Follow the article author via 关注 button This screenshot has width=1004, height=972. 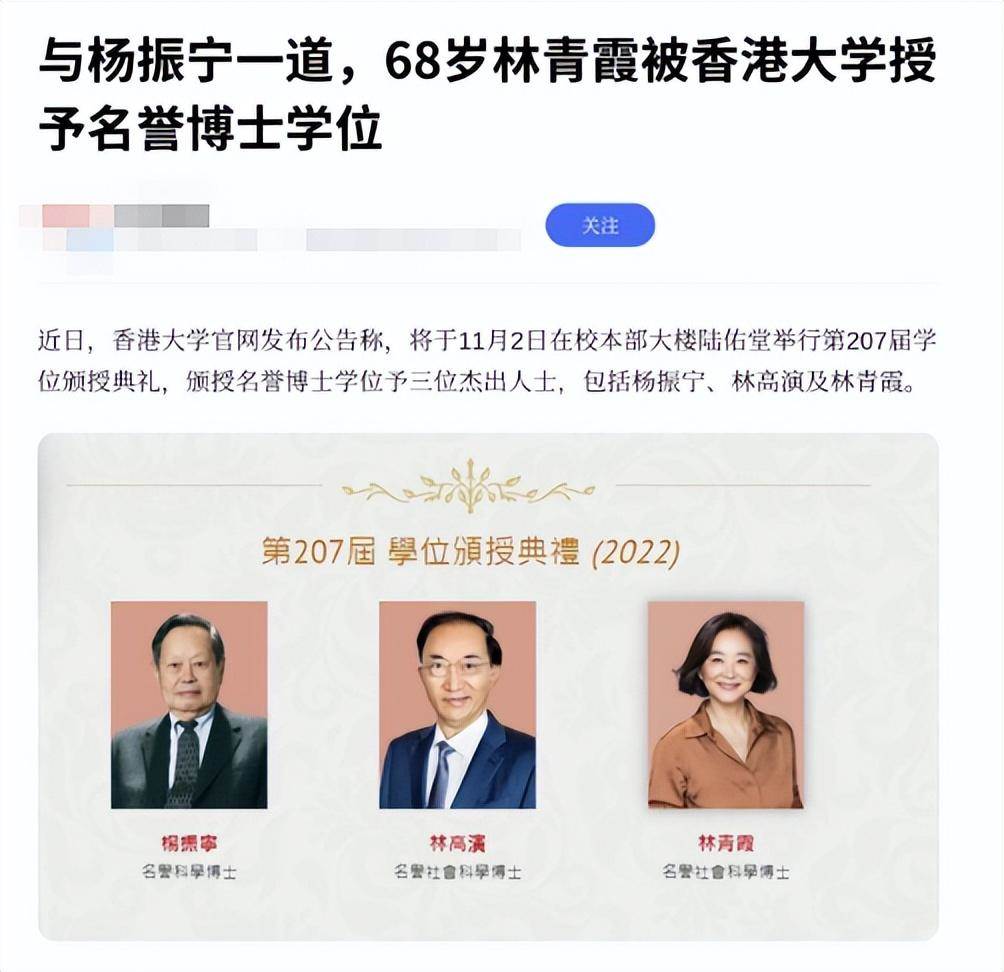(x=599, y=226)
